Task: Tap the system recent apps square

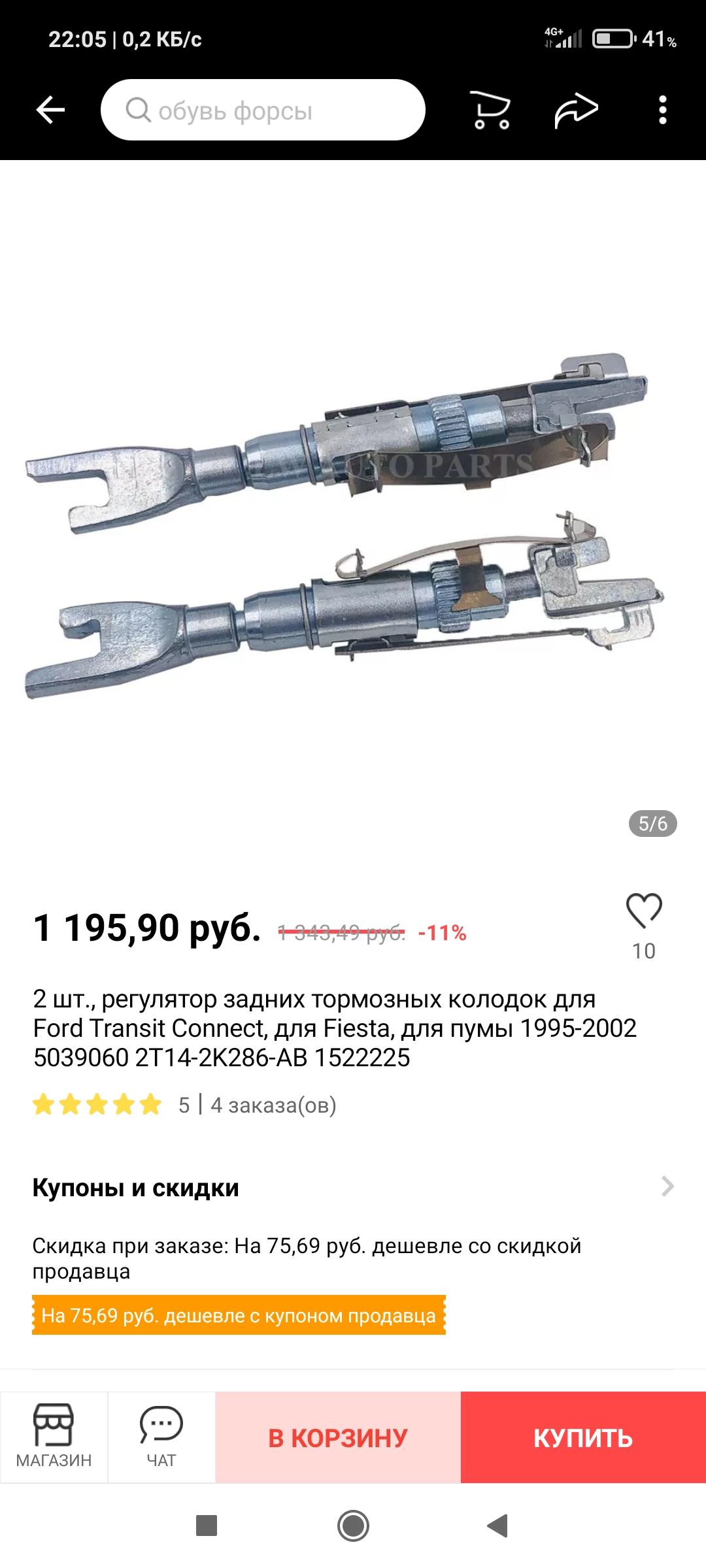Action: [x=207, y=1526]
